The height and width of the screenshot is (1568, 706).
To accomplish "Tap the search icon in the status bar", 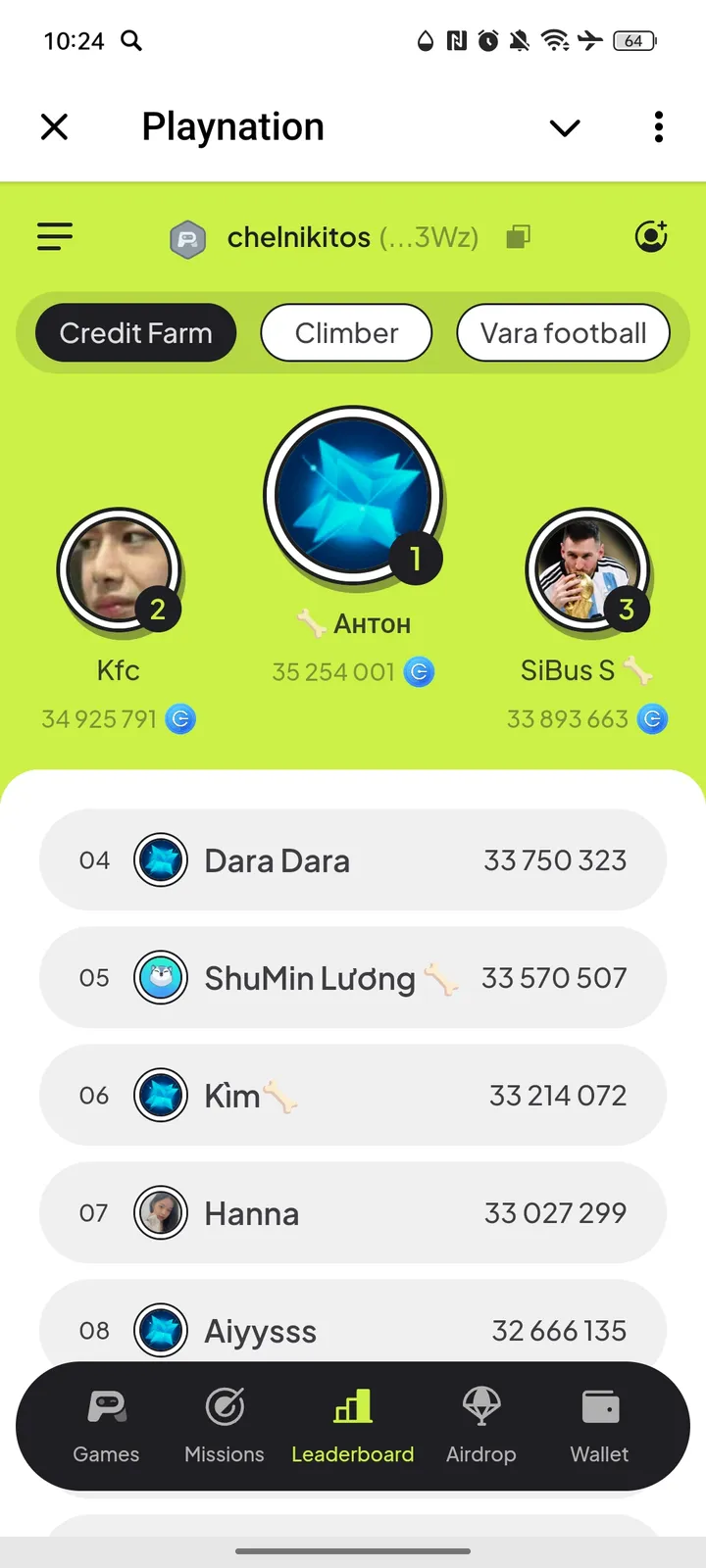I will (x=130, y=41).
